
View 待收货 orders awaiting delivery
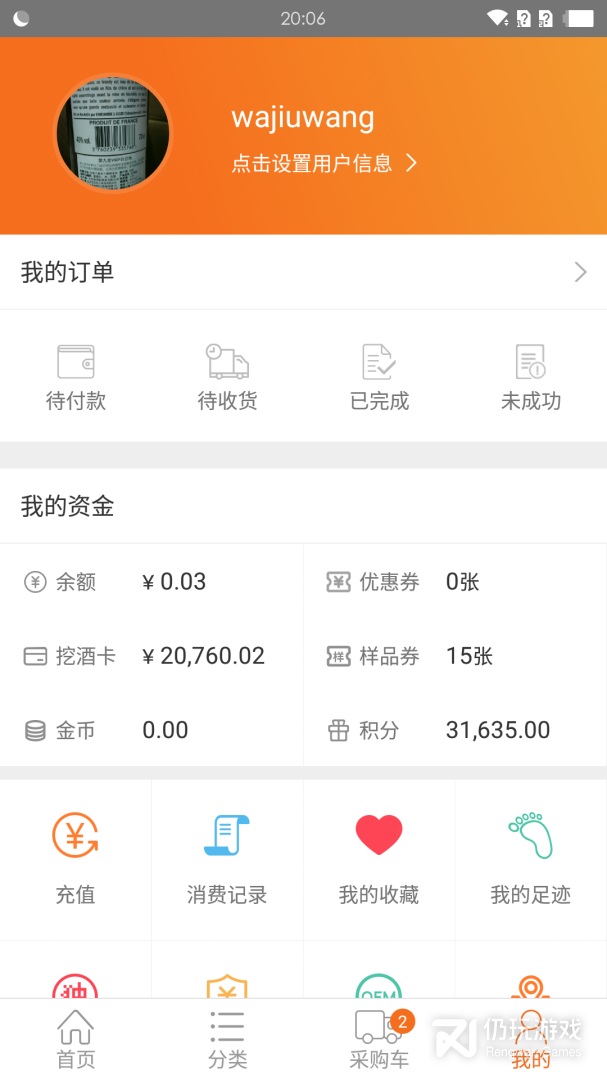coord(227,377)
